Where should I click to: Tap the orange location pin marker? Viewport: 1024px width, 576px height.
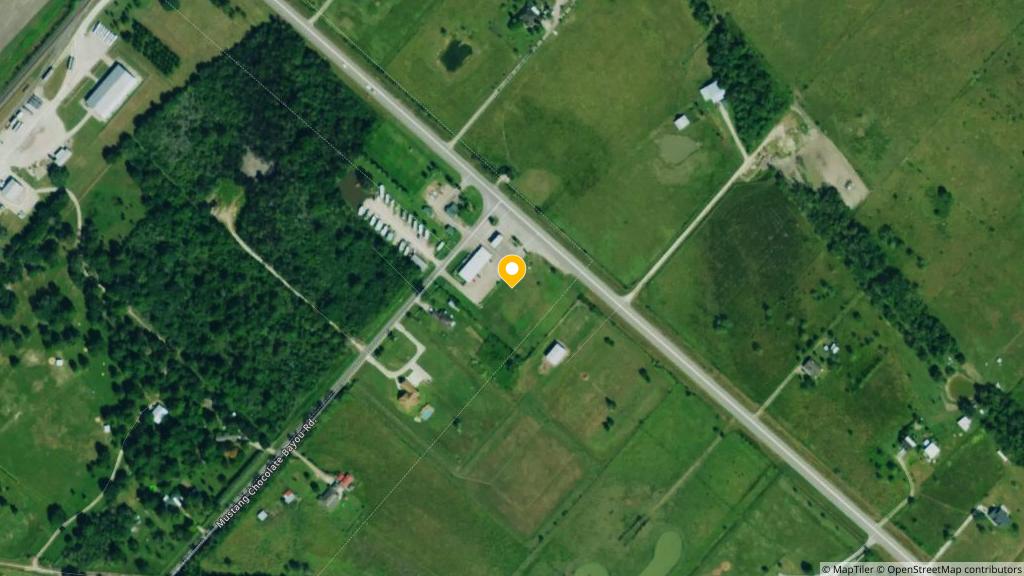click(511, 270)
